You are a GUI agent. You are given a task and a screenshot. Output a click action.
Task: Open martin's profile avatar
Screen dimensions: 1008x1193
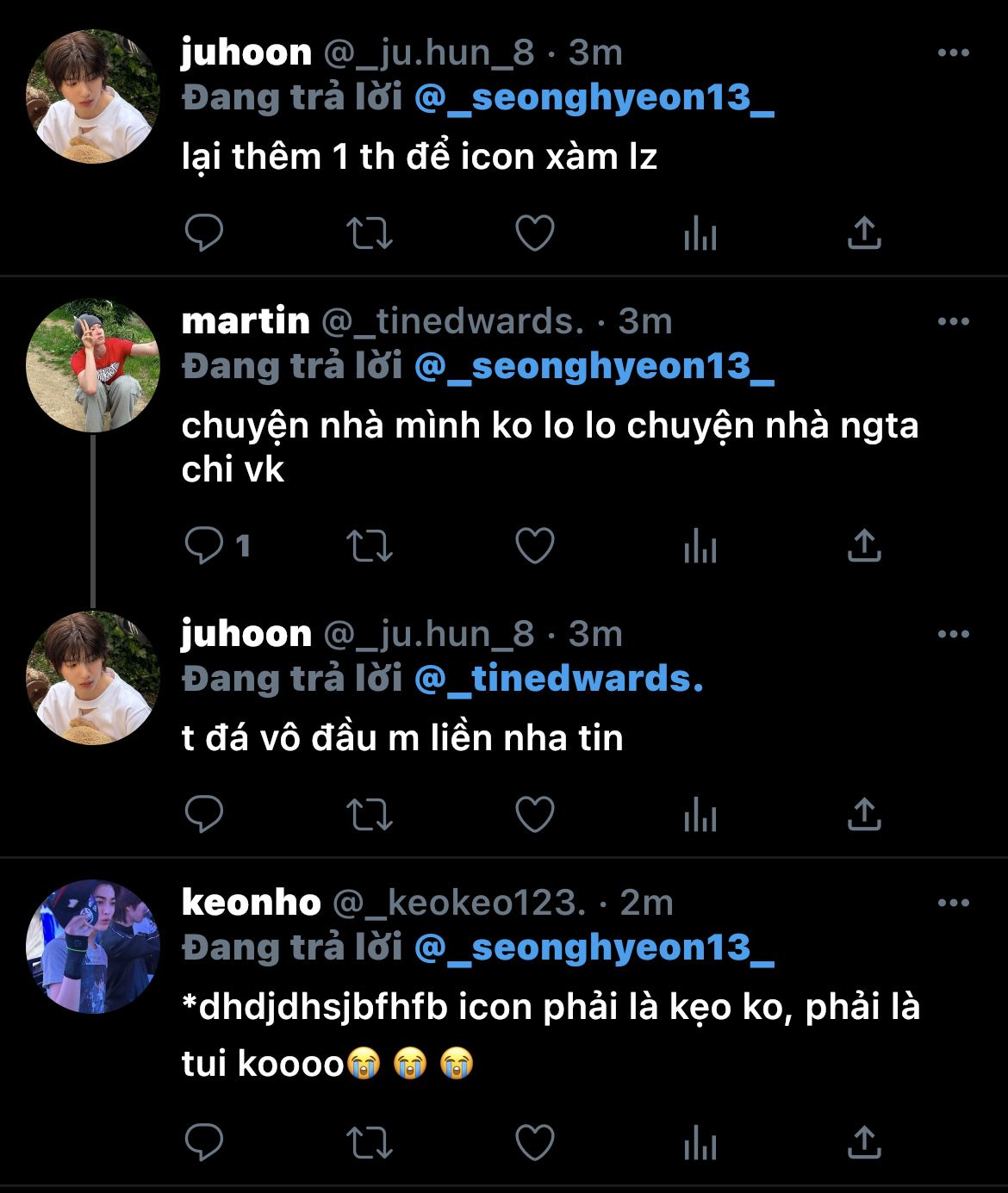point(93,365)
